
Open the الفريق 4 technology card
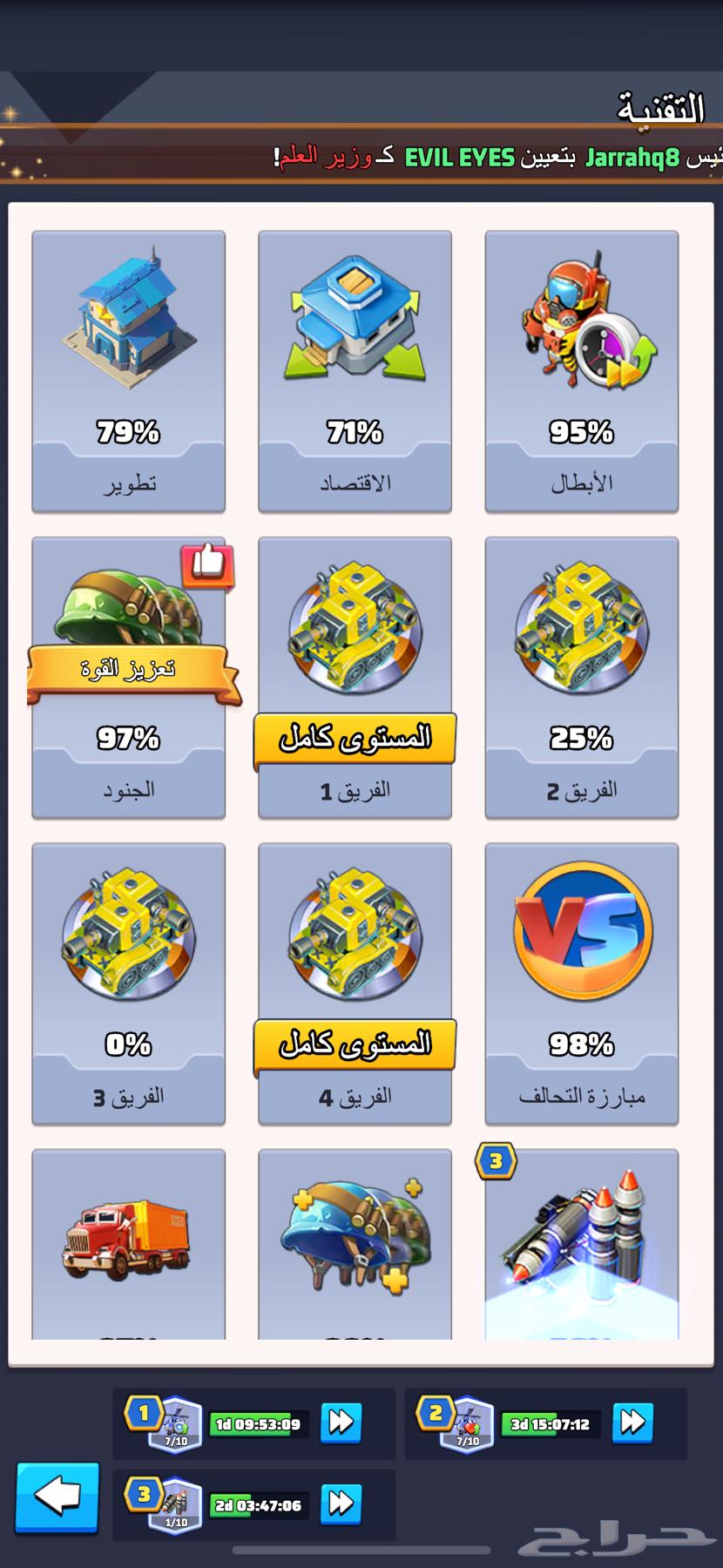click(x=355, y=983)
